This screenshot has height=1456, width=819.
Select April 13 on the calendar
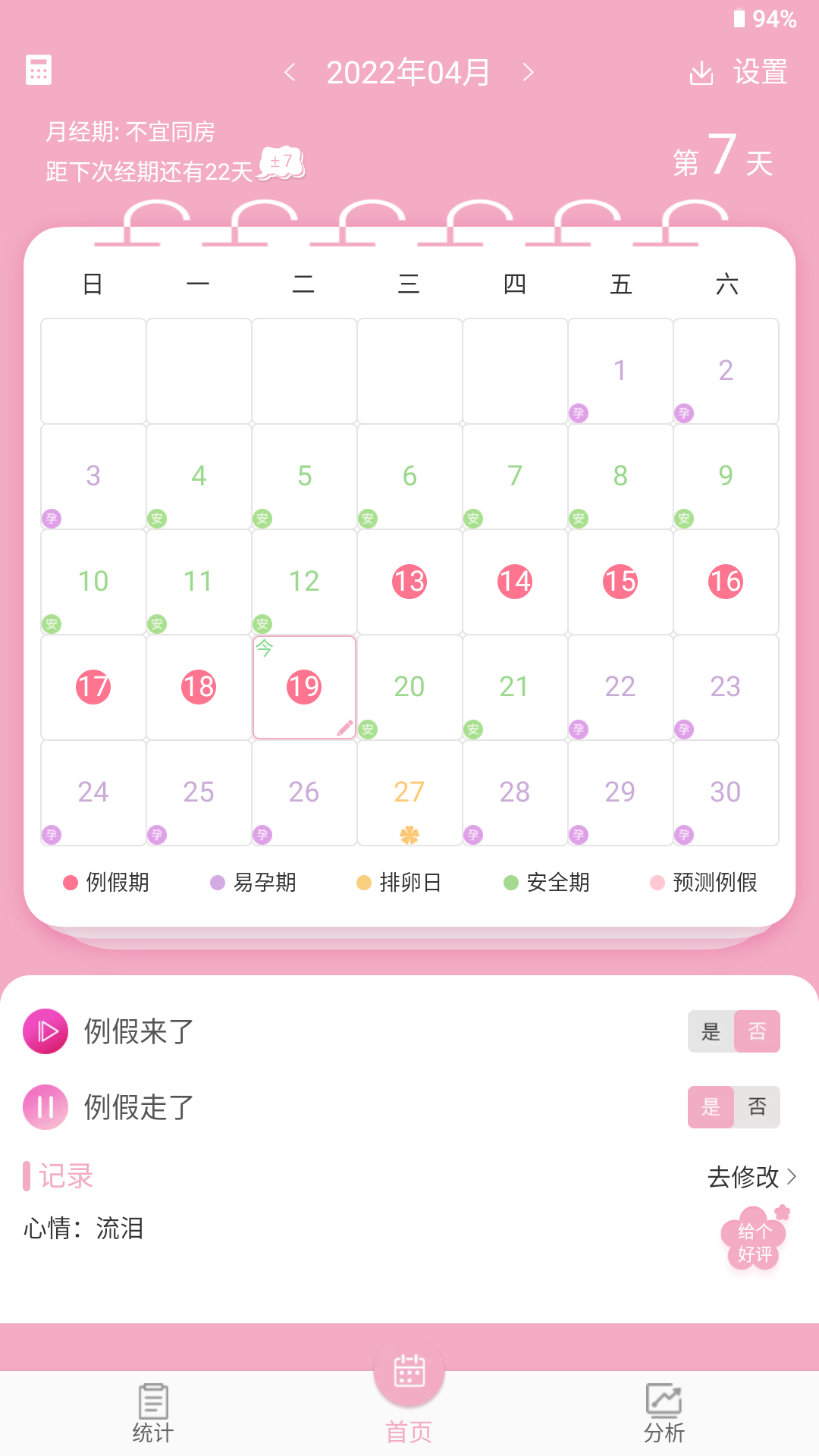409,582
